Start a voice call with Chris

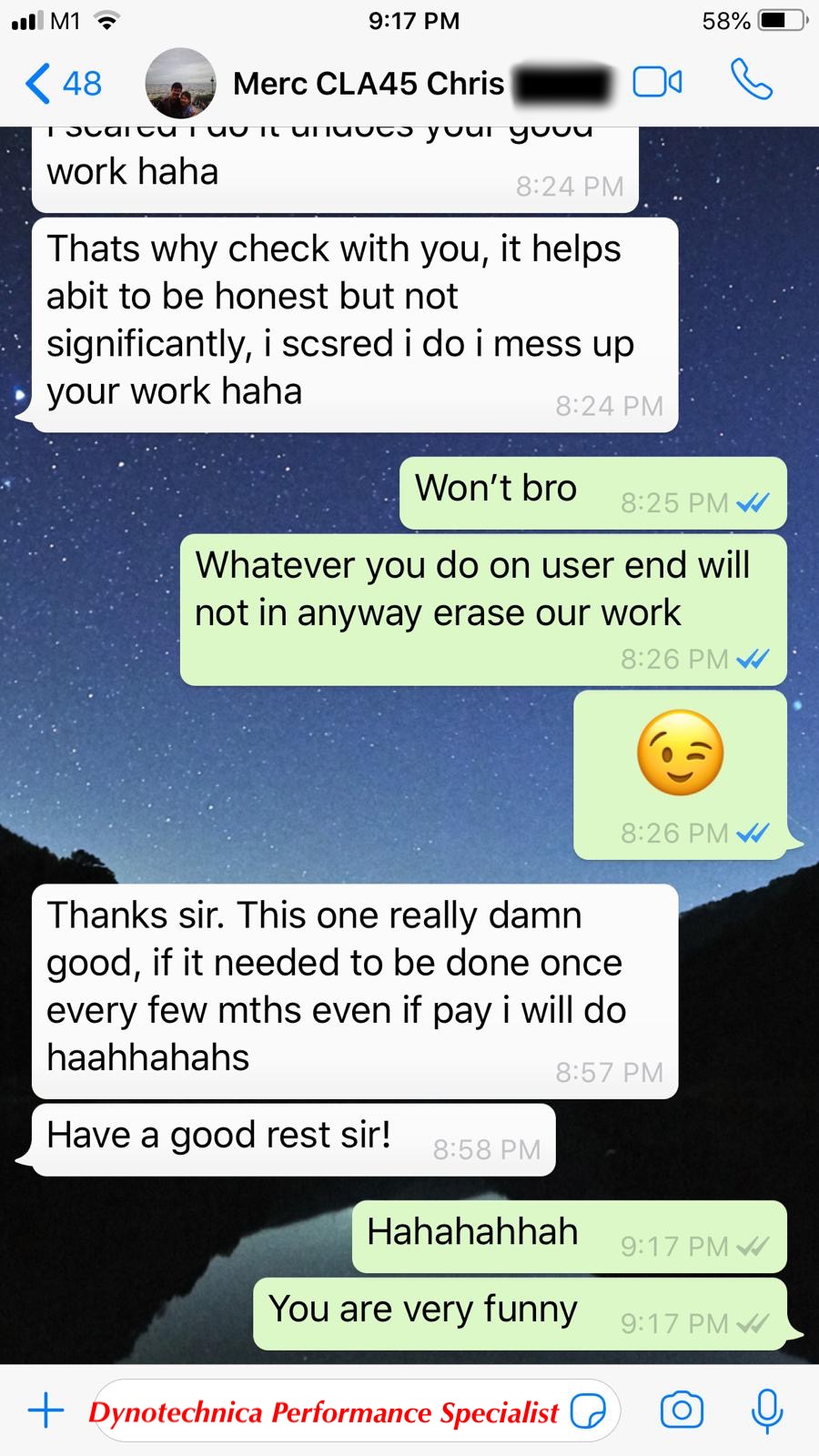(x=752, y=80)
